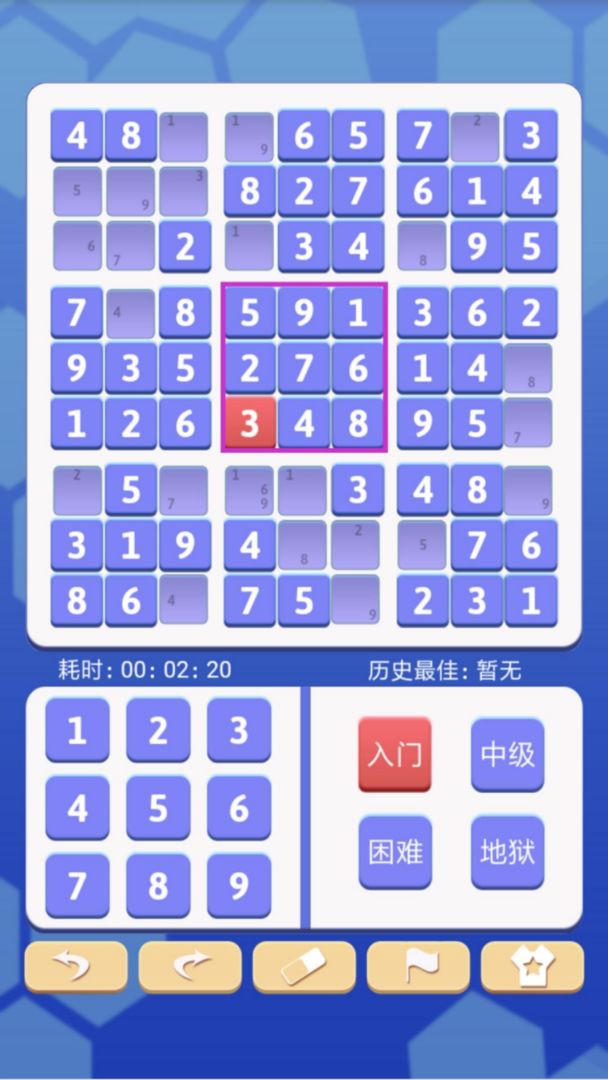
Task: Choose the 困难 difficulty
Action: click(x=395, y=853)
